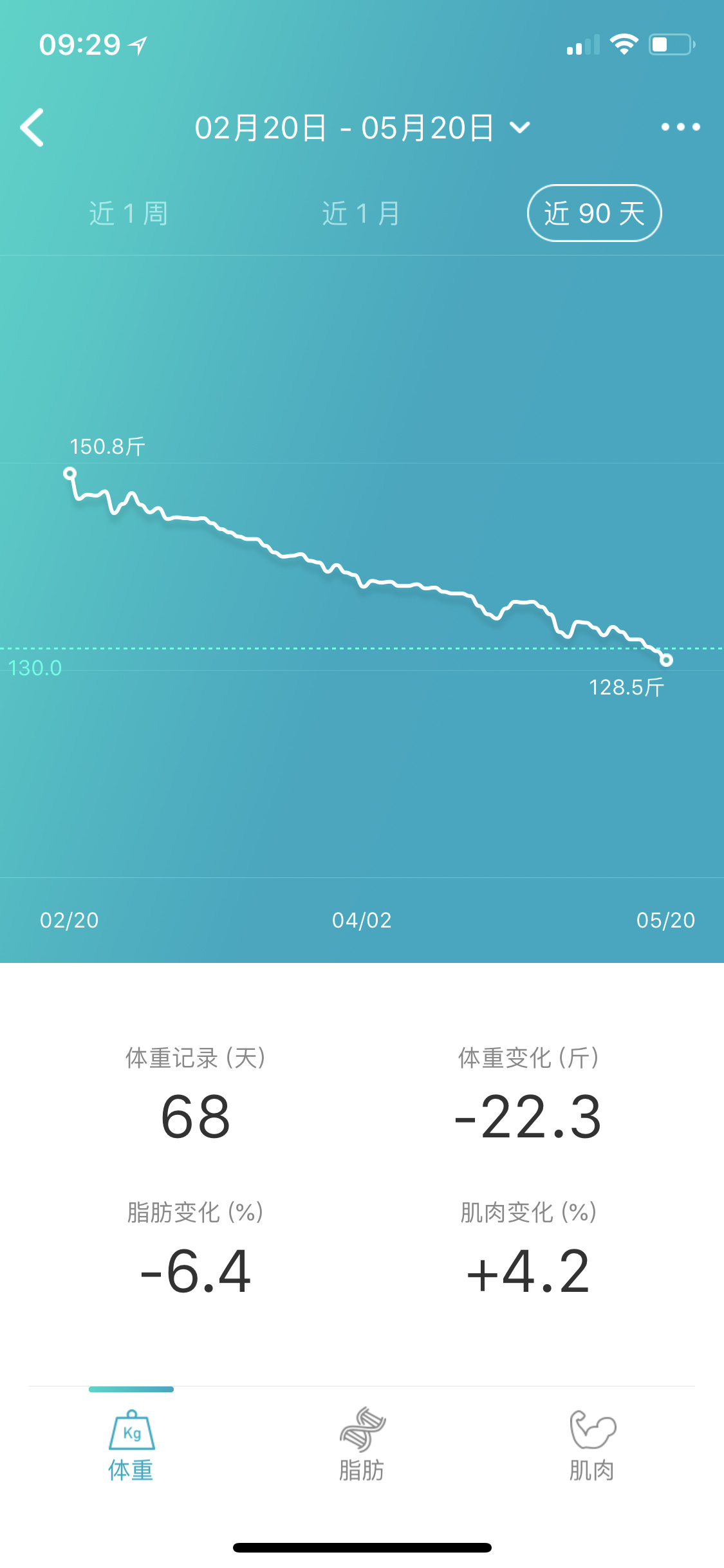Select the 近 90 天 range

[x=594, y=213]
